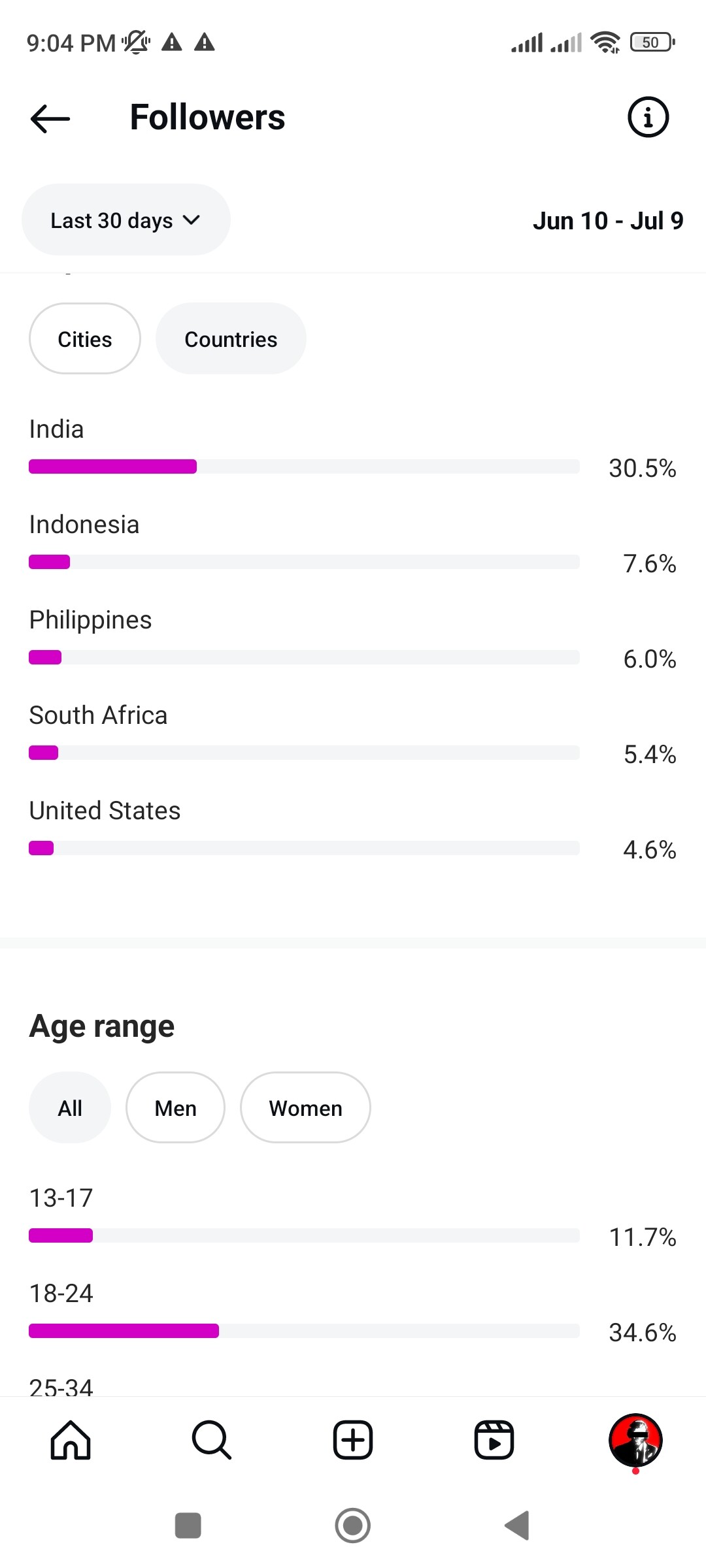The image size is (706, 1568).
Task: Filter age range by Men
Action: click(175, 1108)
